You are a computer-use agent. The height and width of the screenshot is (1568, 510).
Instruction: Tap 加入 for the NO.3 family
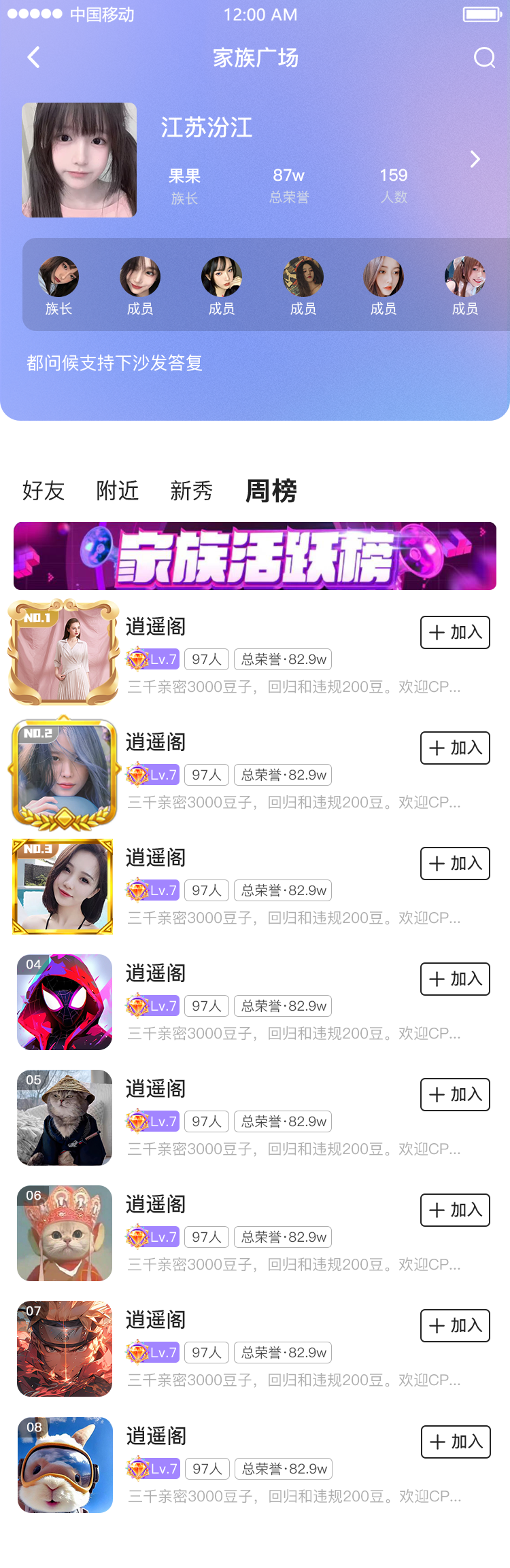click(455, 864)
